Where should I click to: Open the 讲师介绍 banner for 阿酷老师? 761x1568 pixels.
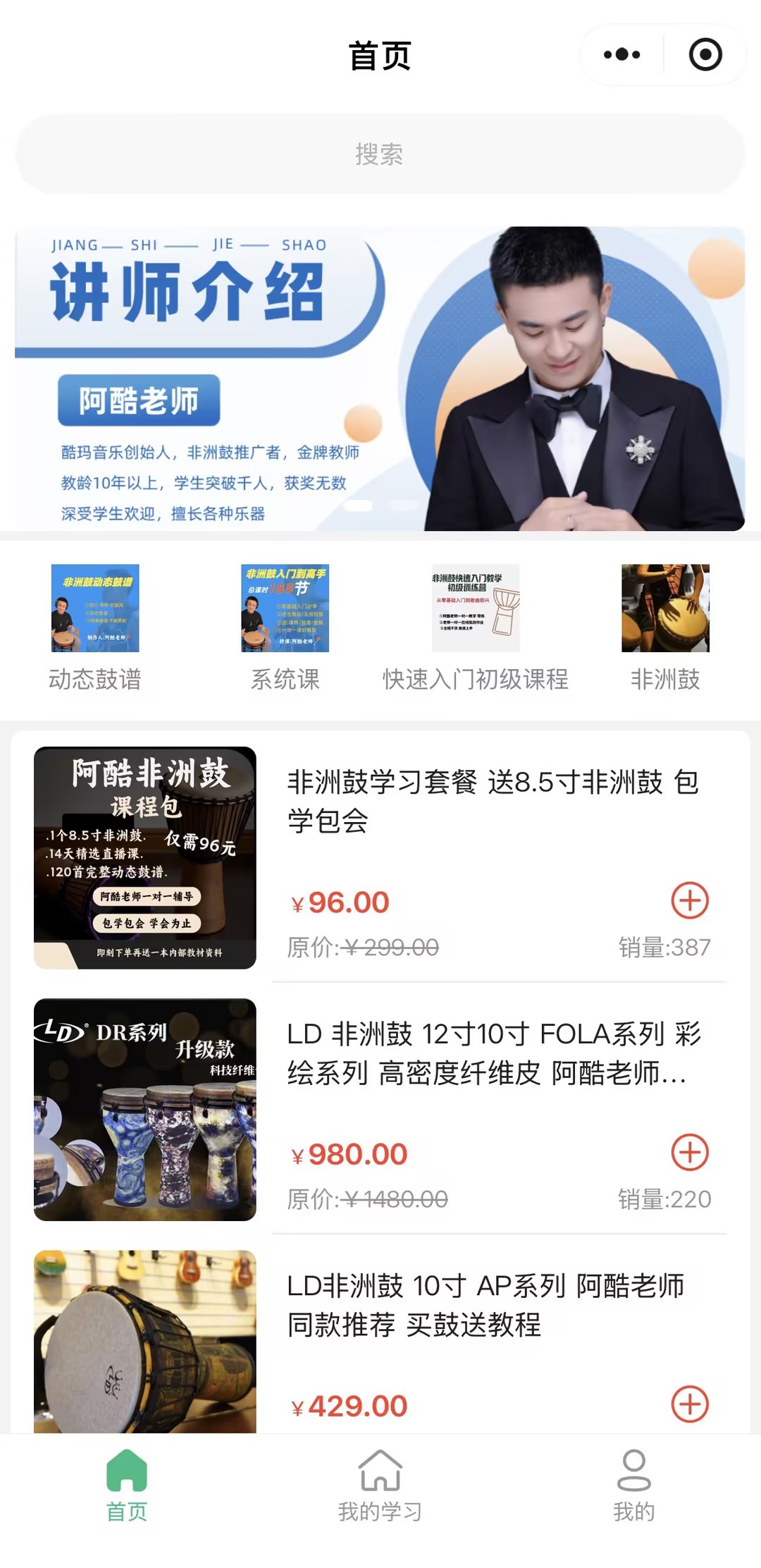coord(380,379)
